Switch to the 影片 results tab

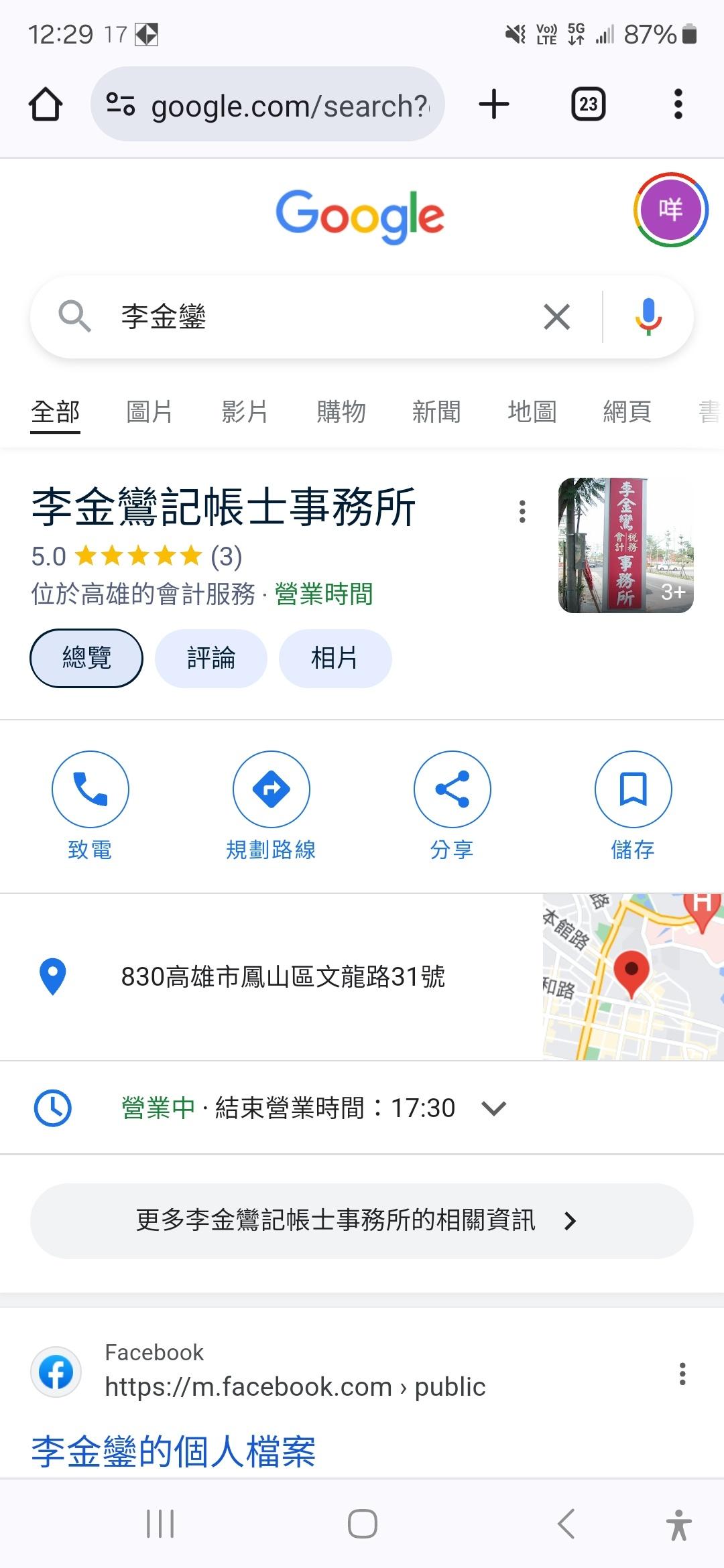point(245,411)
